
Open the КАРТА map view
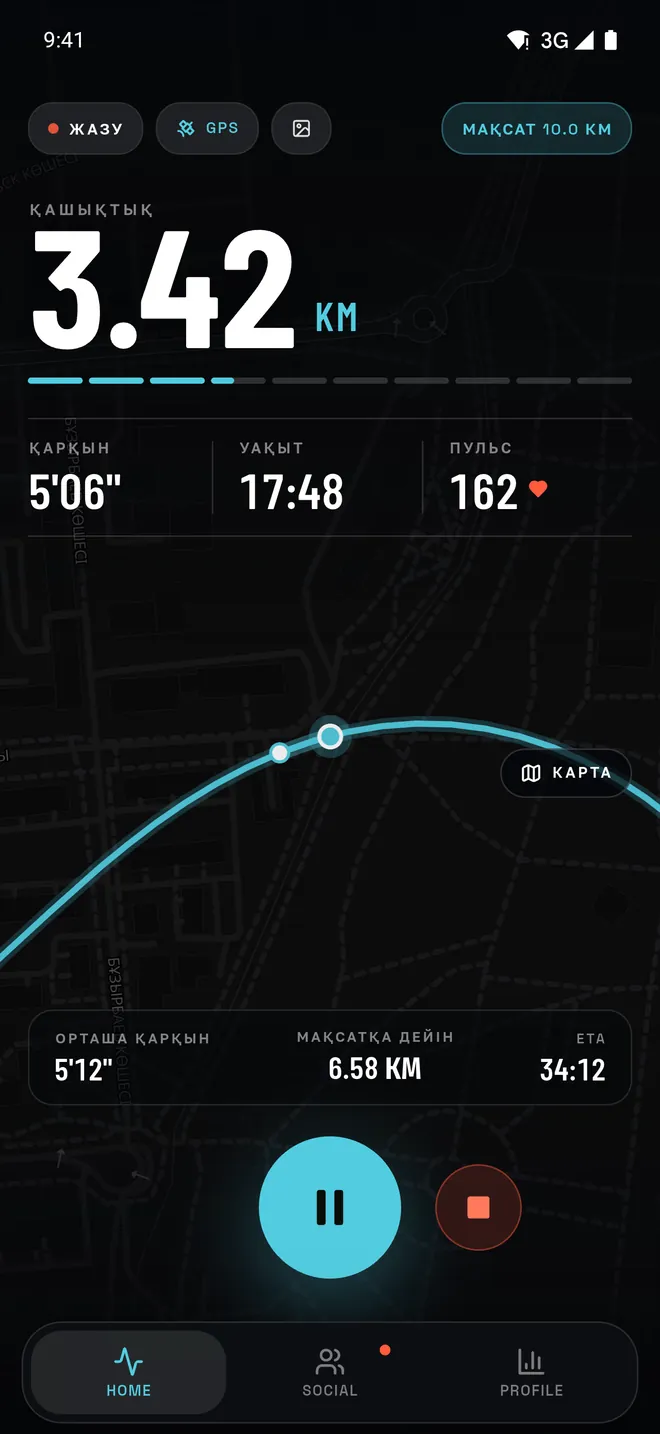566,773
